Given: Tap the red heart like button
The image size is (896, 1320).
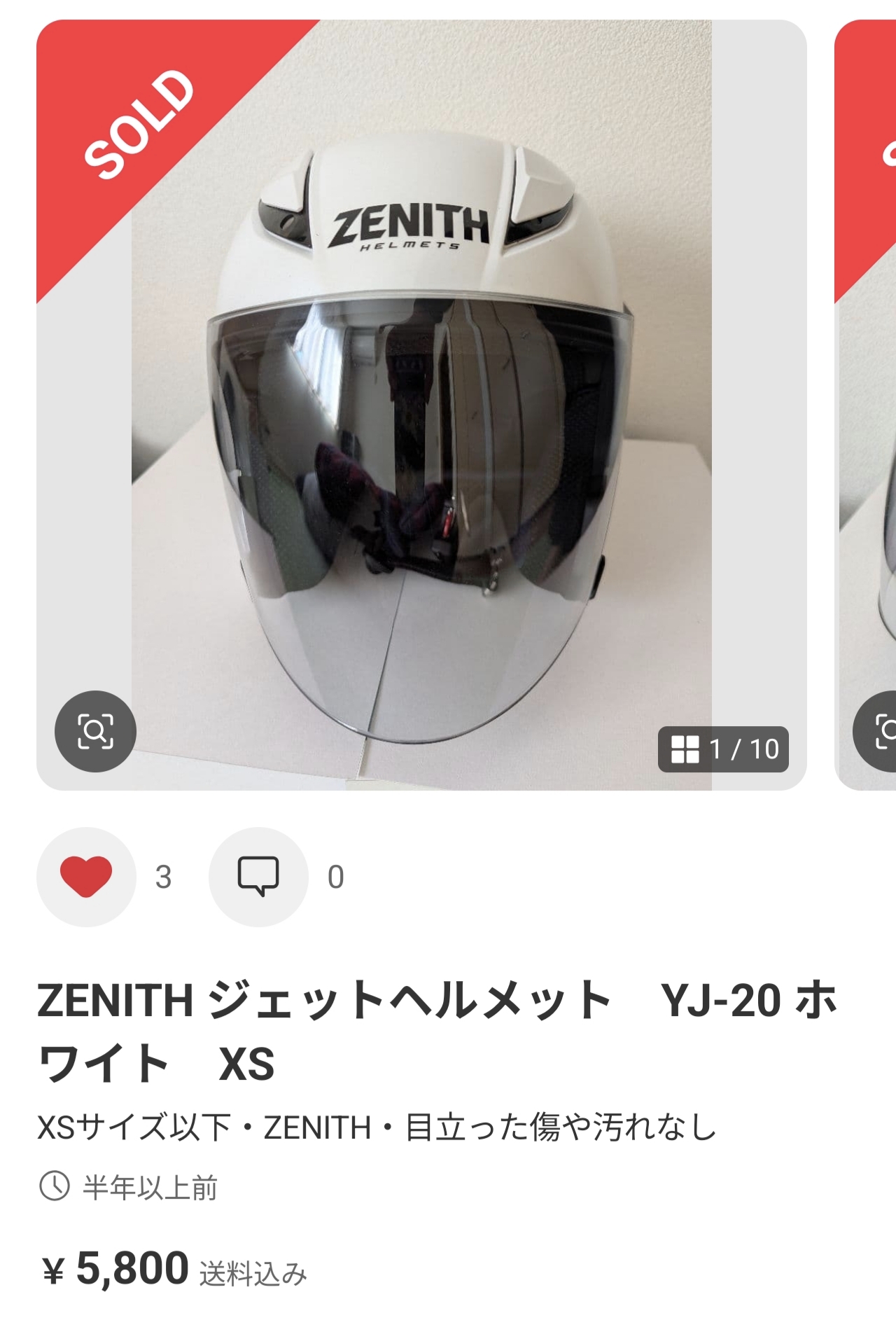Looking at the screenshot, I should click(86, 877).
